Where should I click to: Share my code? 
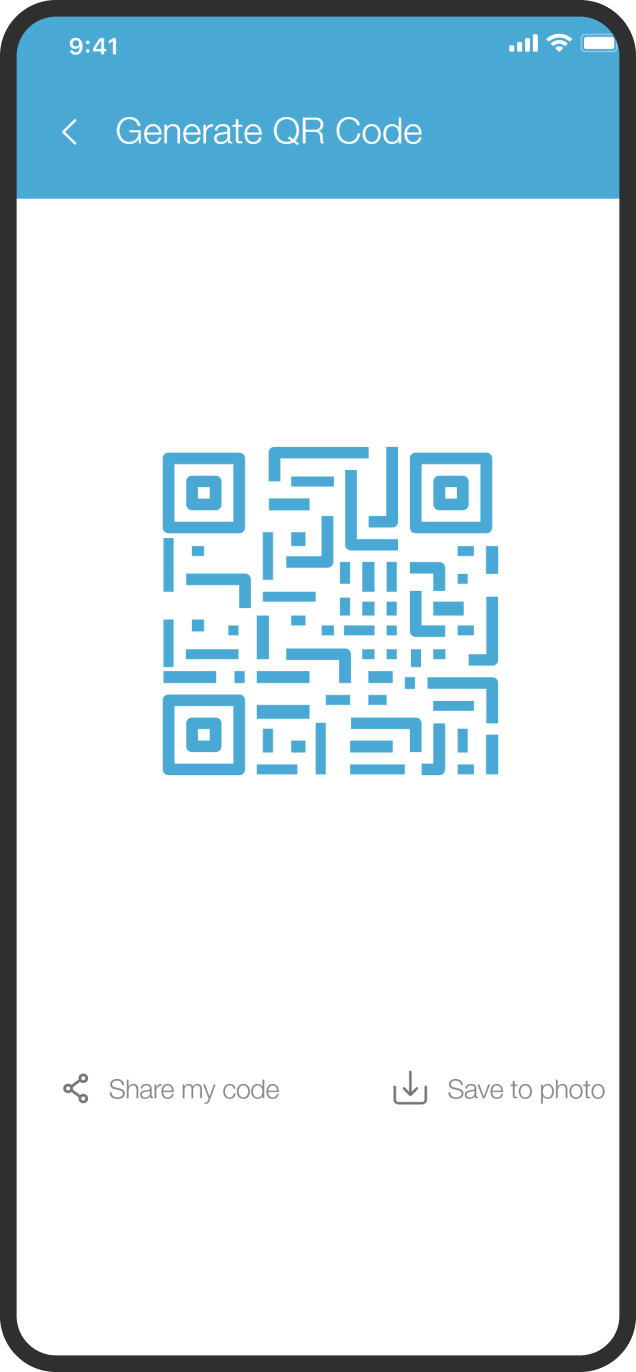point(171,1089)
